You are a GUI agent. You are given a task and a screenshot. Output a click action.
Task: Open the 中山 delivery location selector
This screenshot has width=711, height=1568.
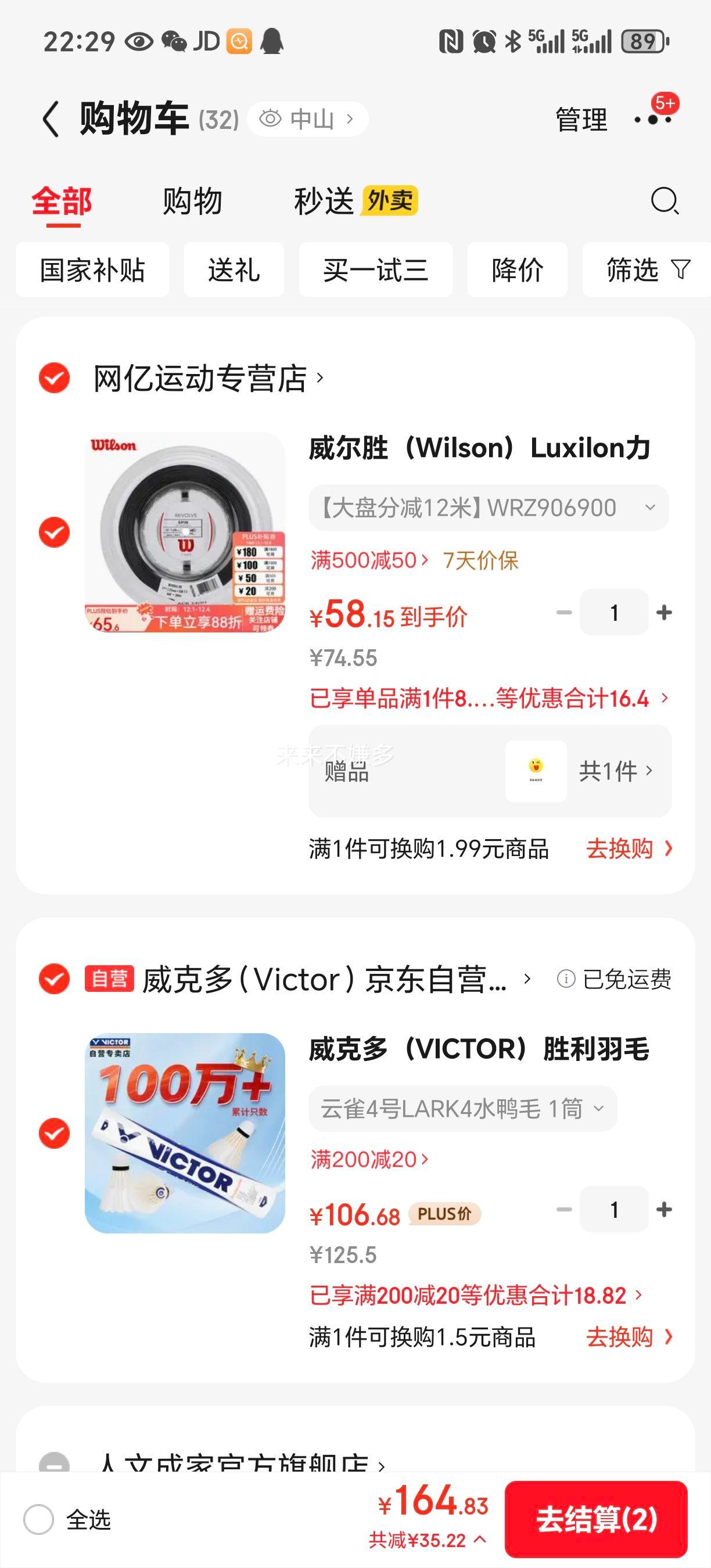click(x=307, y=118)
